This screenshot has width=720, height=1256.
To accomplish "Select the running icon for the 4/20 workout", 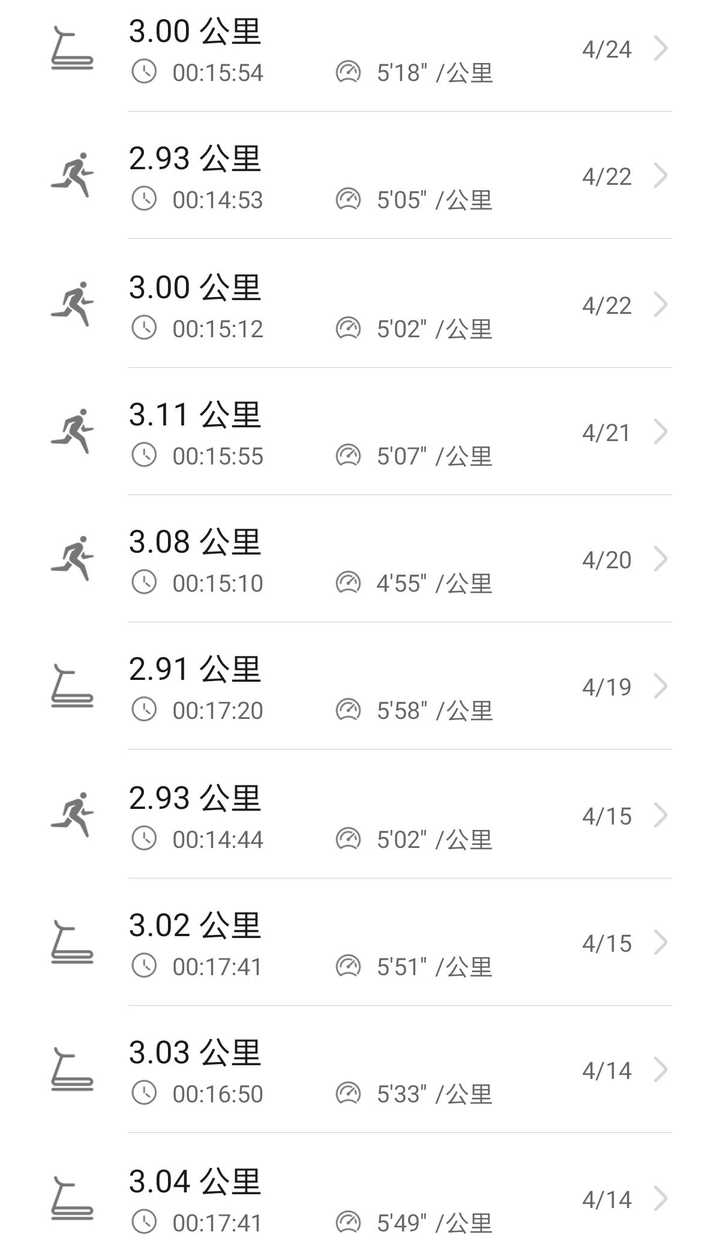I will [x=70, y=558].
